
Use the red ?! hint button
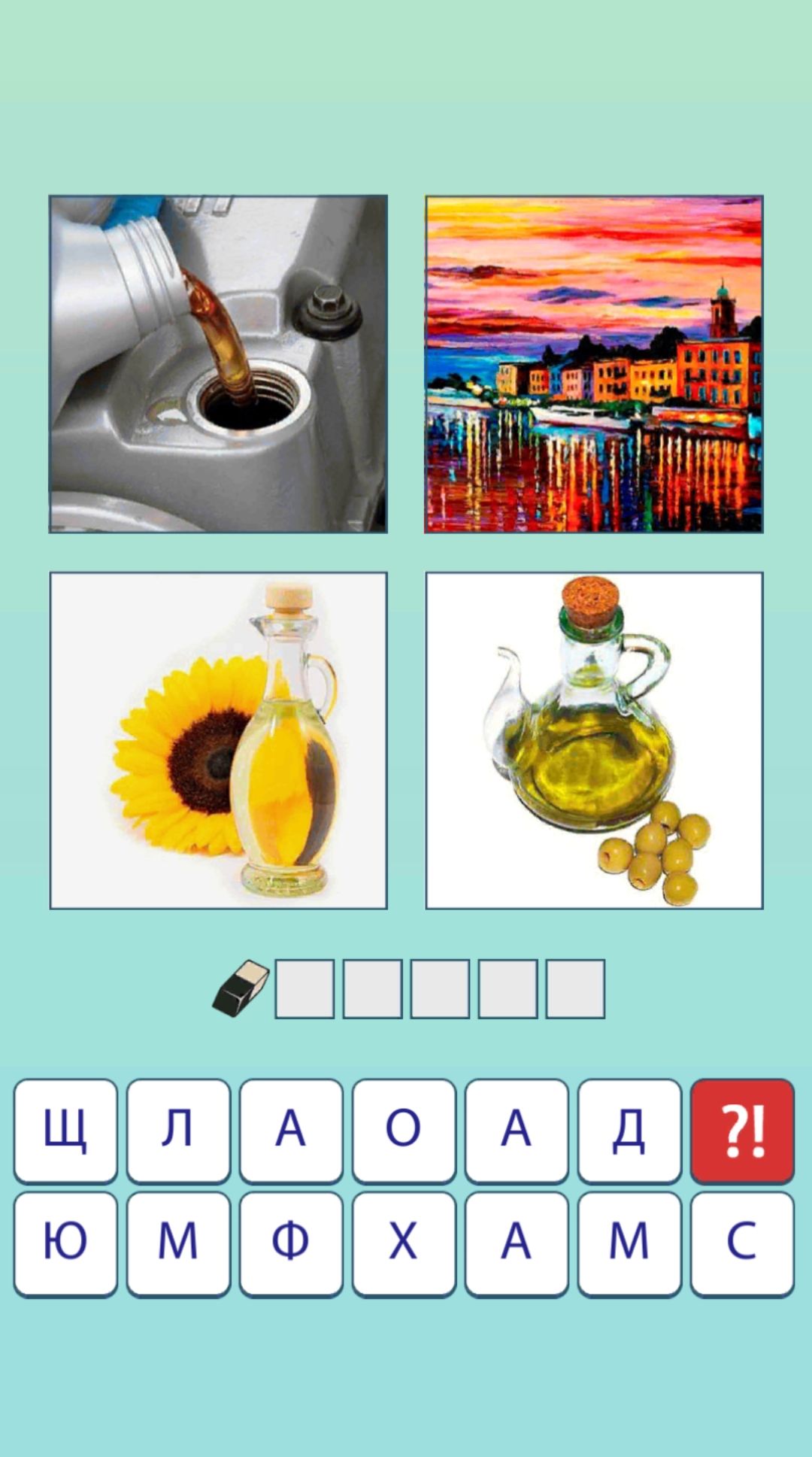[x=742, y=1131]
